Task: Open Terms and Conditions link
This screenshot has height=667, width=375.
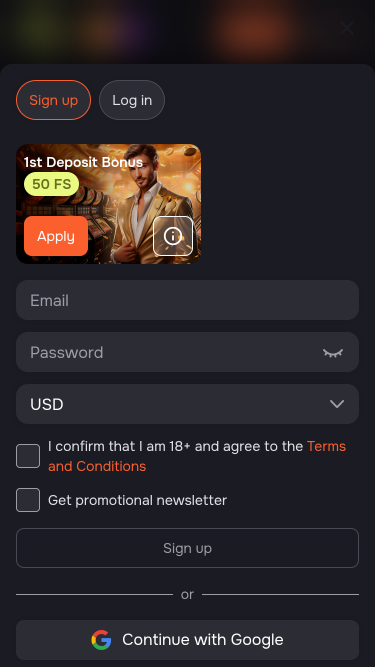Action: 197,456
